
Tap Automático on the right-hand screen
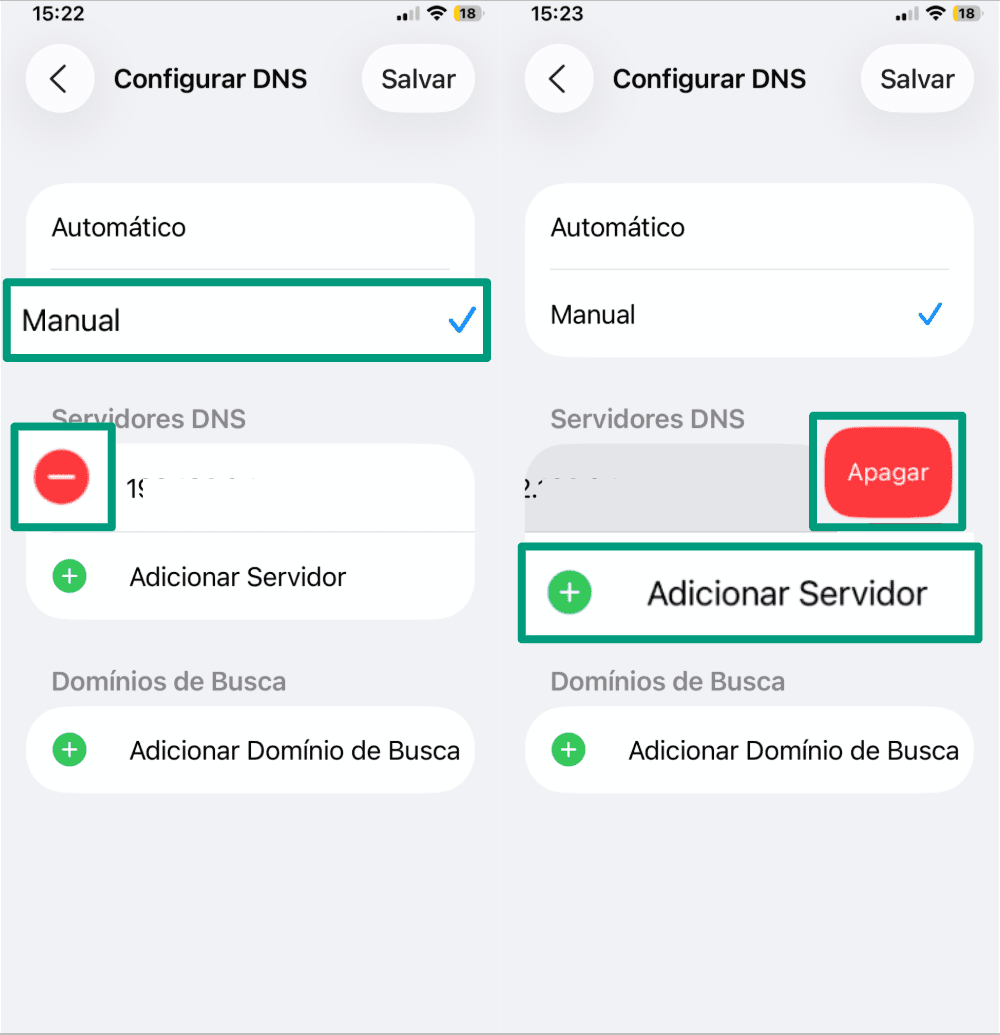point(617,227)
